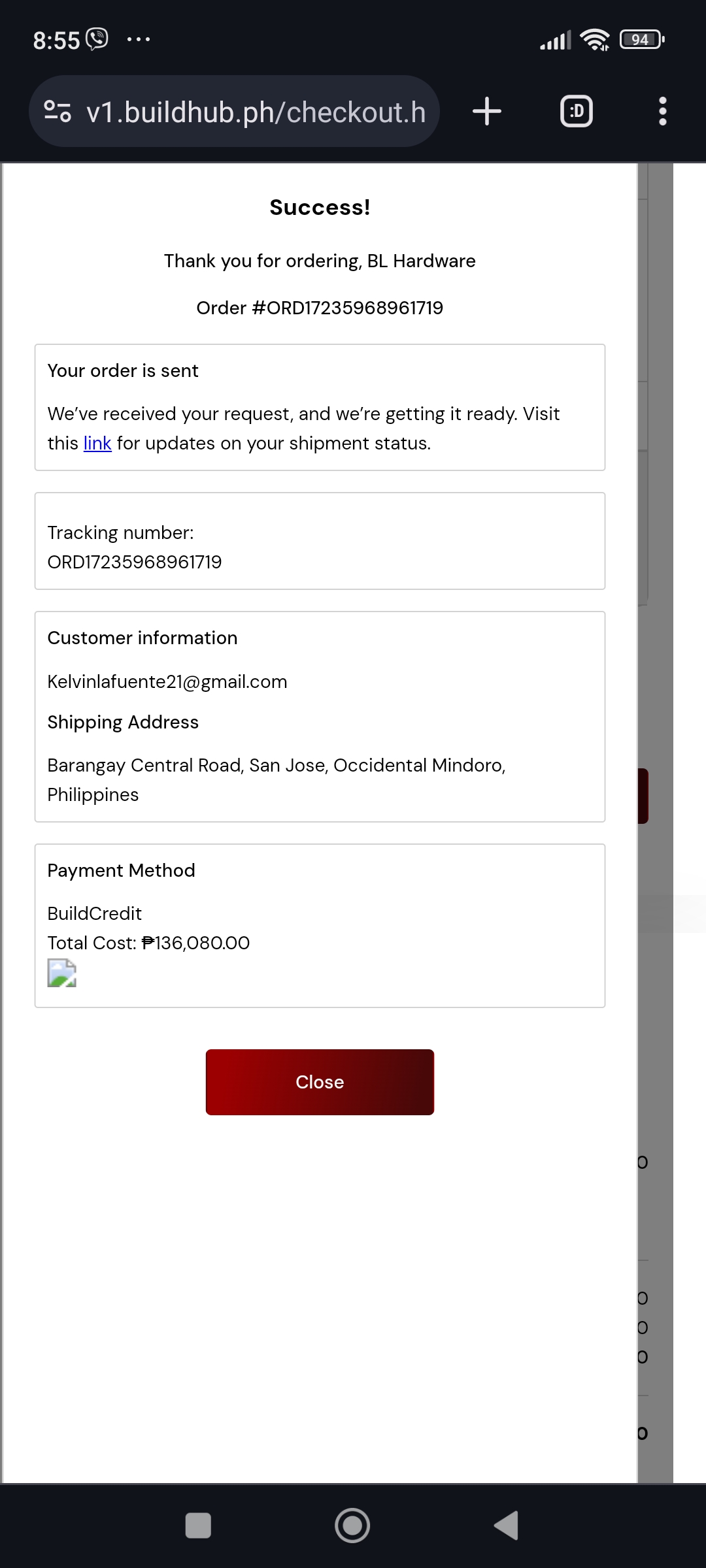Tap the browser address bar

click(255, 112)
